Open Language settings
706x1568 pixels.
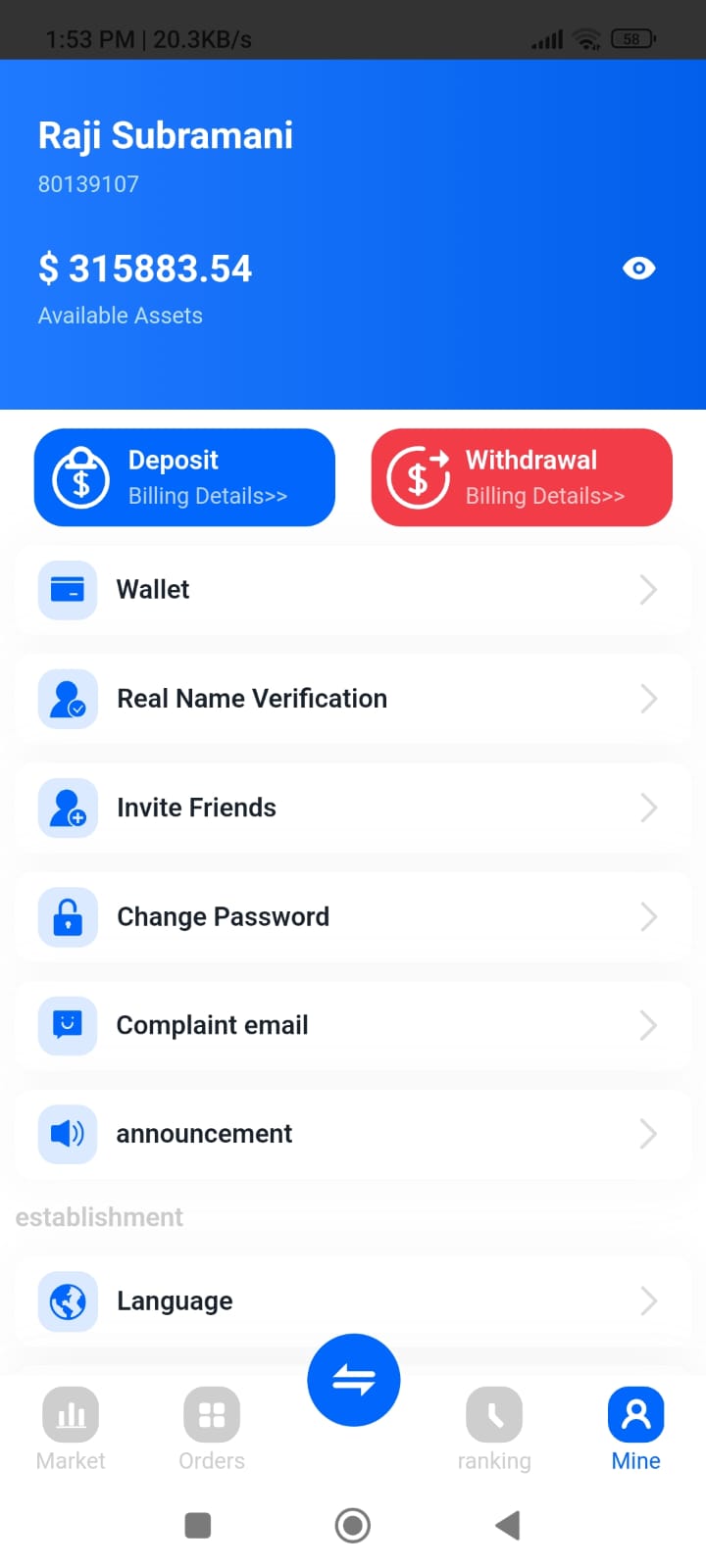tap(353, 1301)
